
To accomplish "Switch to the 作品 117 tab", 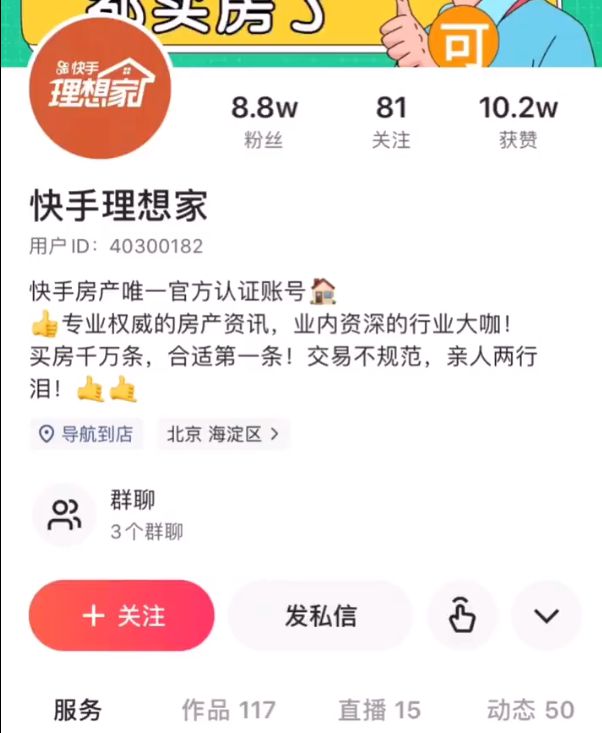I will (228, 710).
